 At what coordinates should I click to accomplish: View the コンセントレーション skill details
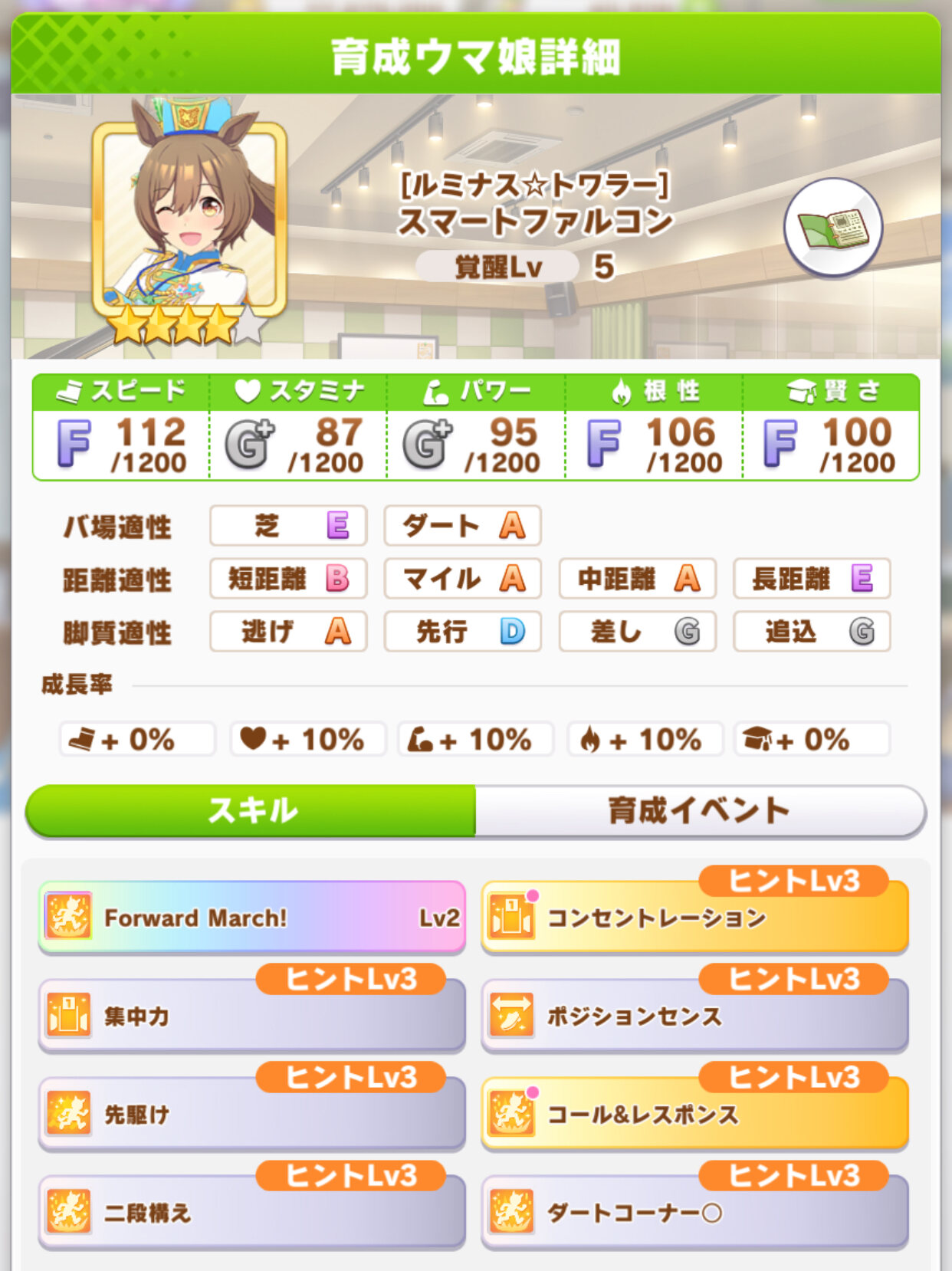pyautogui.click(x=694, y=918)
